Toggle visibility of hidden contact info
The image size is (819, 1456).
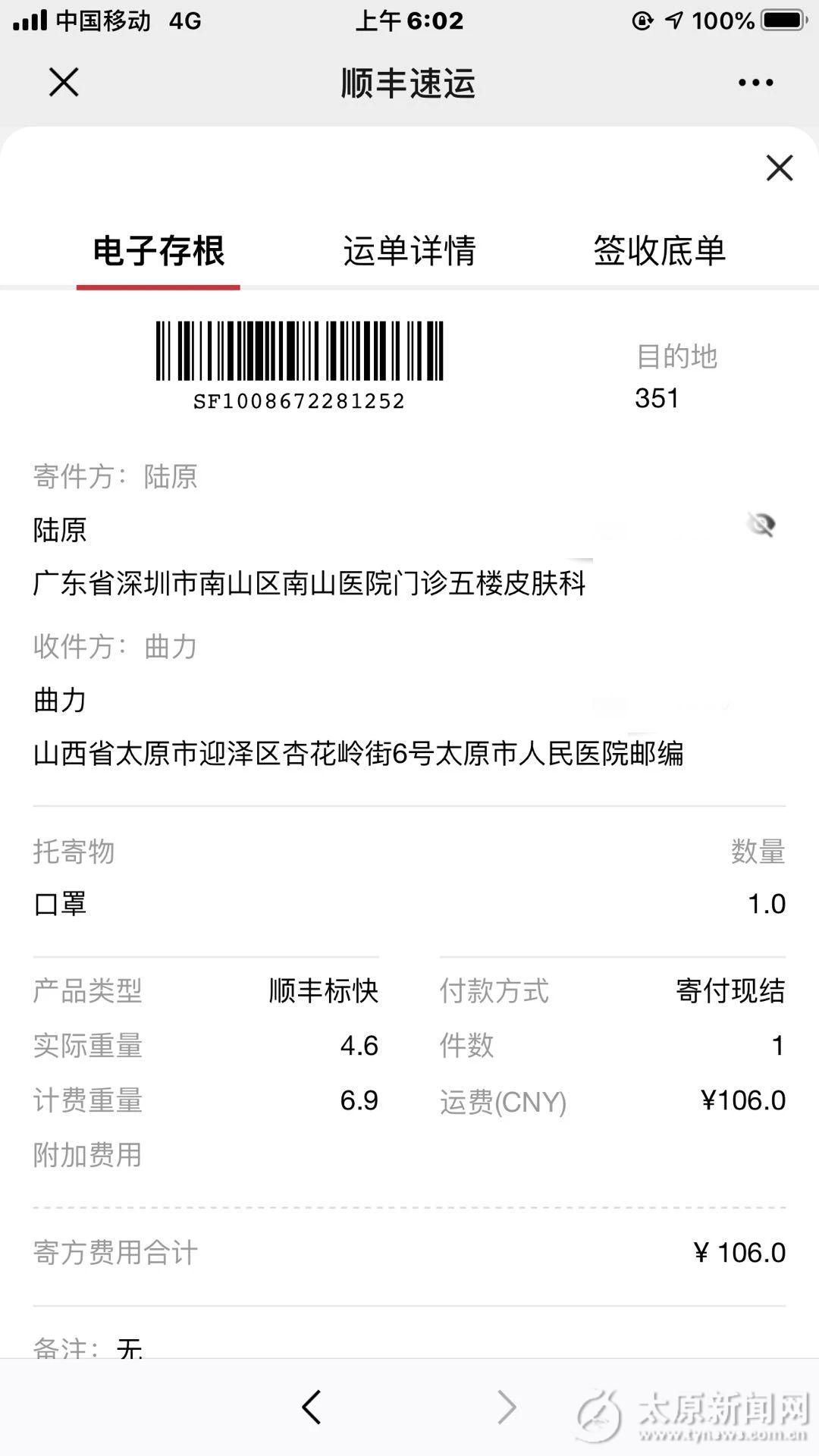(761, 525)
